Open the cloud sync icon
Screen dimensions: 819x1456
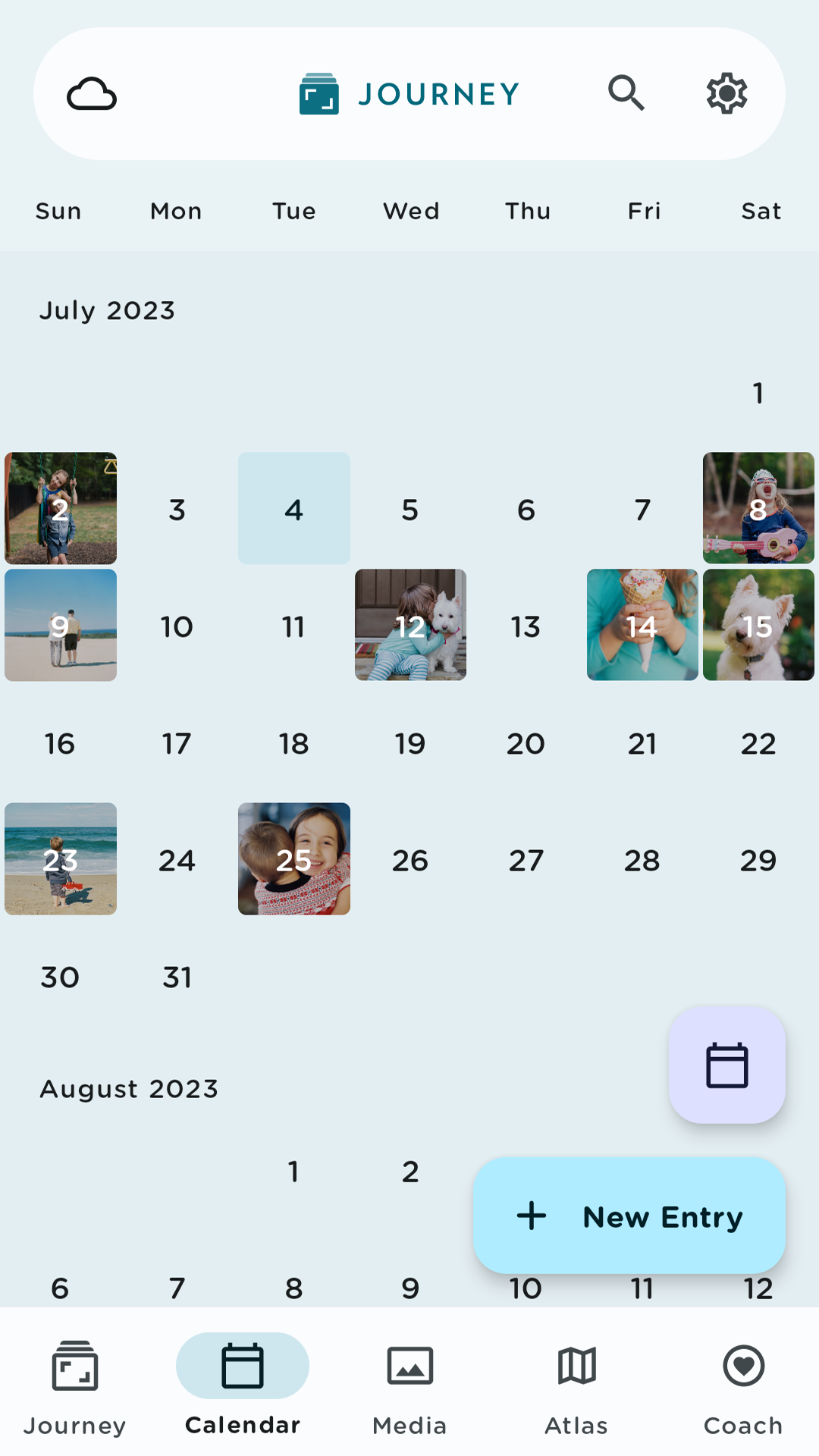[92, 94]
